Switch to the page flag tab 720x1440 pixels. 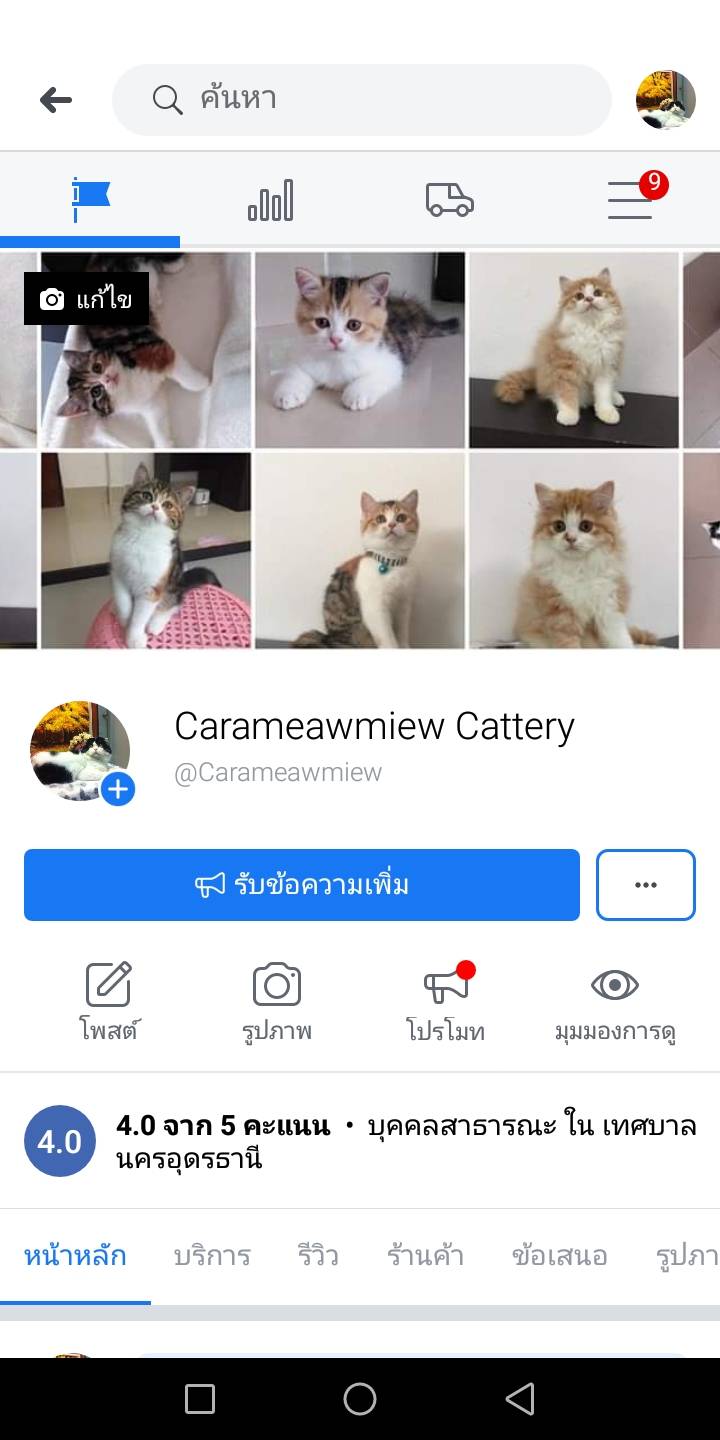point(90,200)
